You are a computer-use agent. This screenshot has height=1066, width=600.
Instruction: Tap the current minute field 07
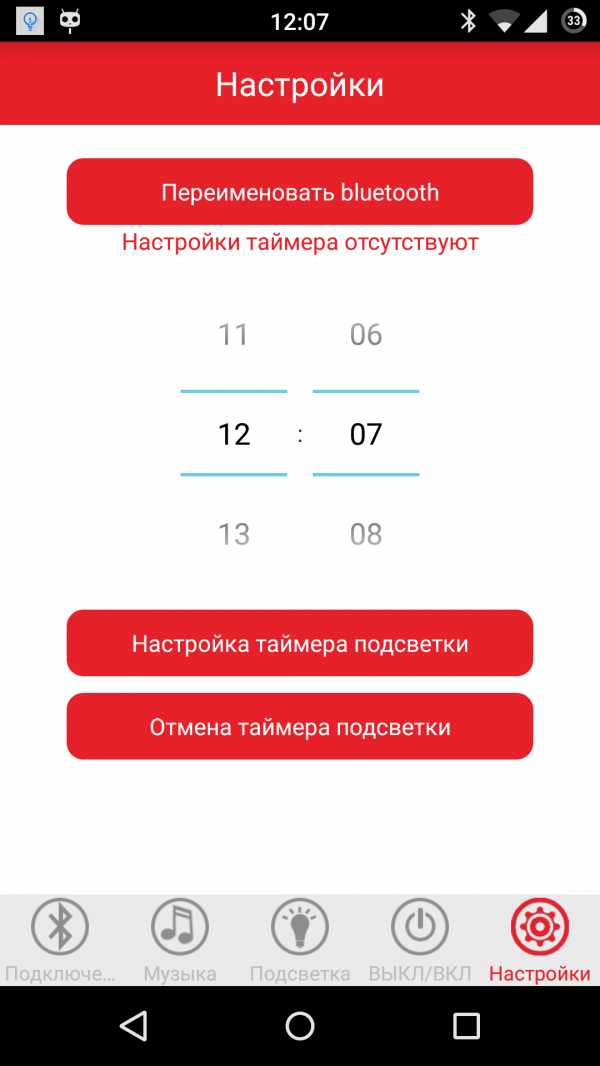pyautogui.click(x=366, y=434)
